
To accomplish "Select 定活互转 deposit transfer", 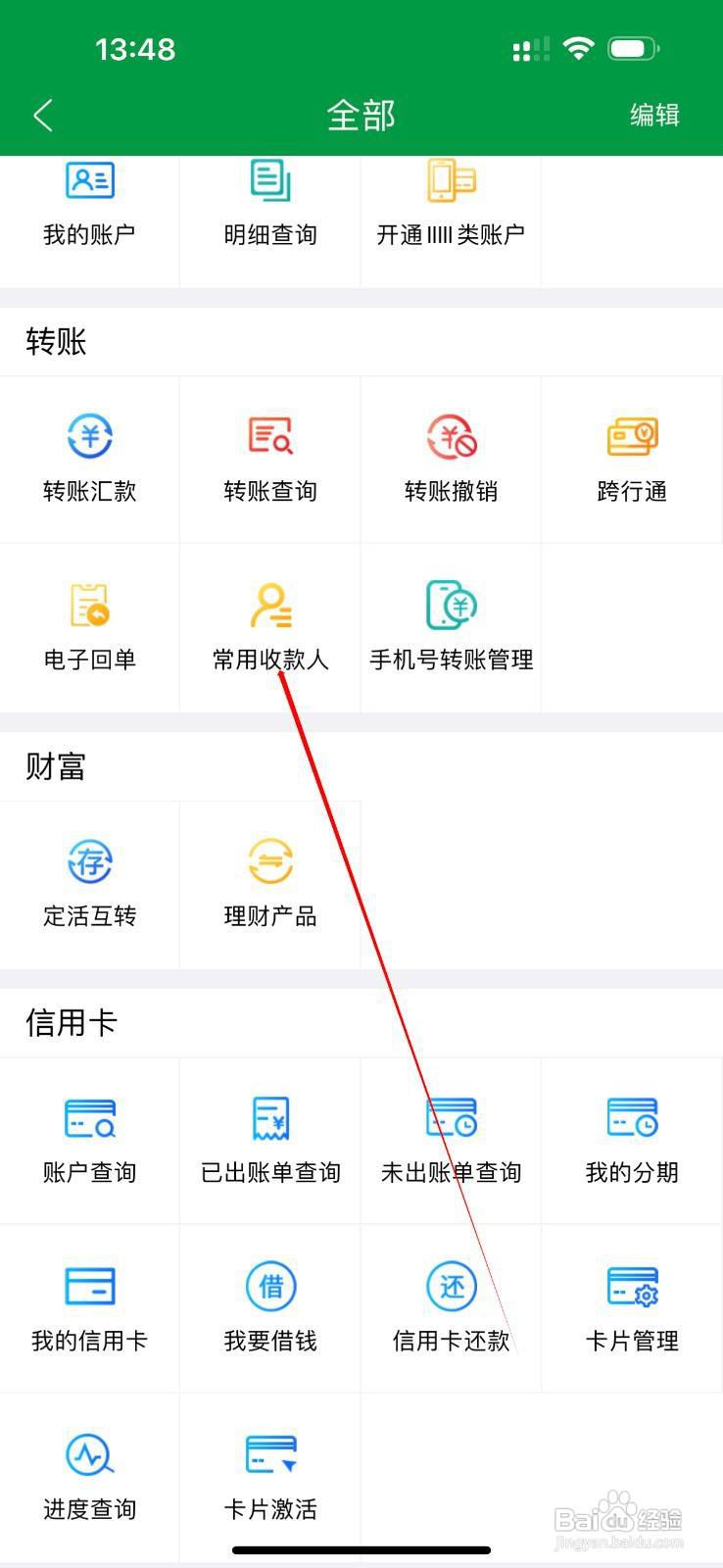I will tap(89, 884).
